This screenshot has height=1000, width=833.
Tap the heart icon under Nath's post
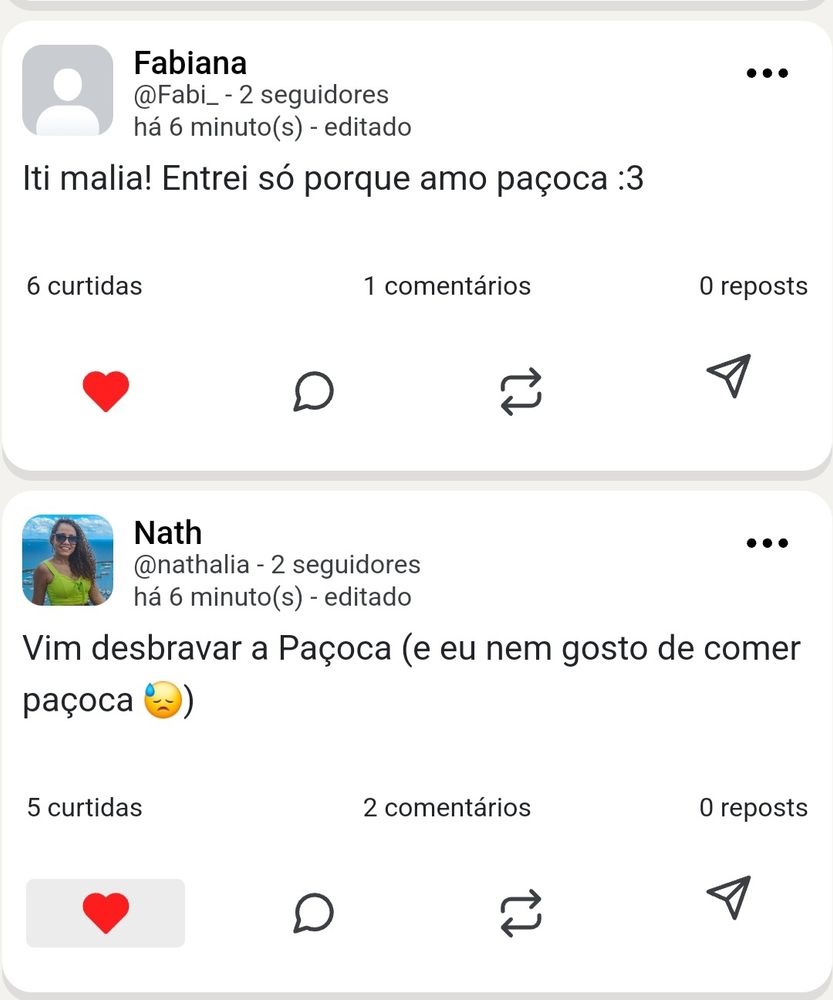(106, 913)
